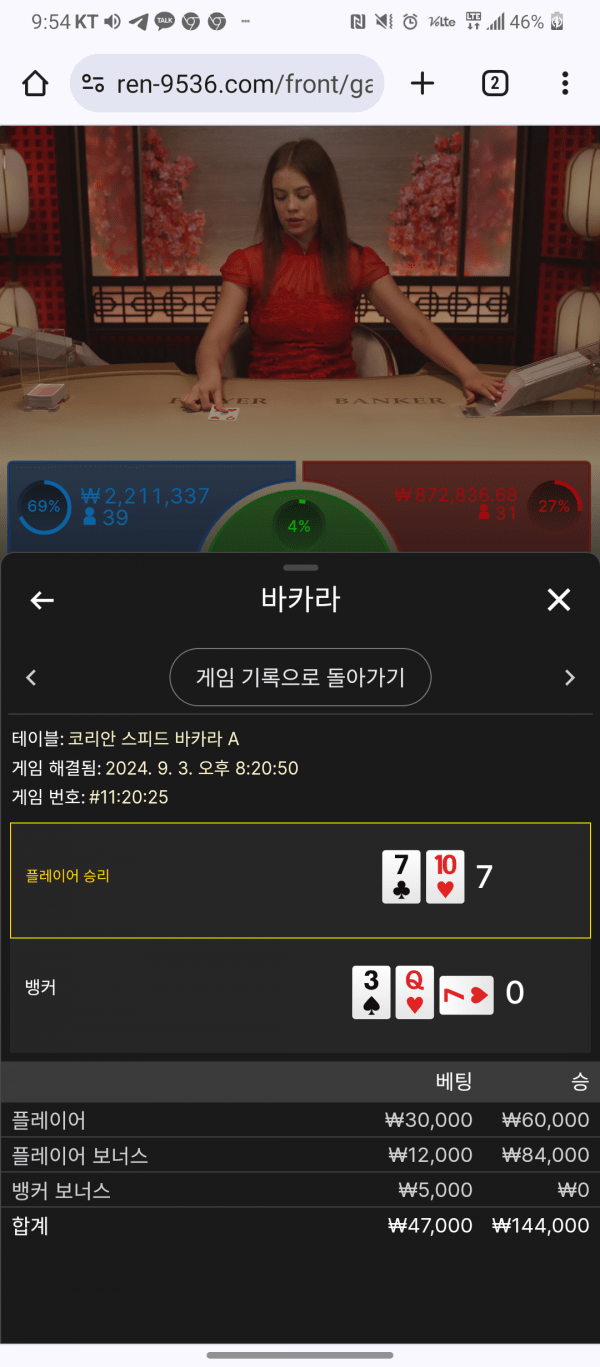600x1367 pixels.
Task: Go back with the 바카라 panel arrow
Action: (42, 600)
